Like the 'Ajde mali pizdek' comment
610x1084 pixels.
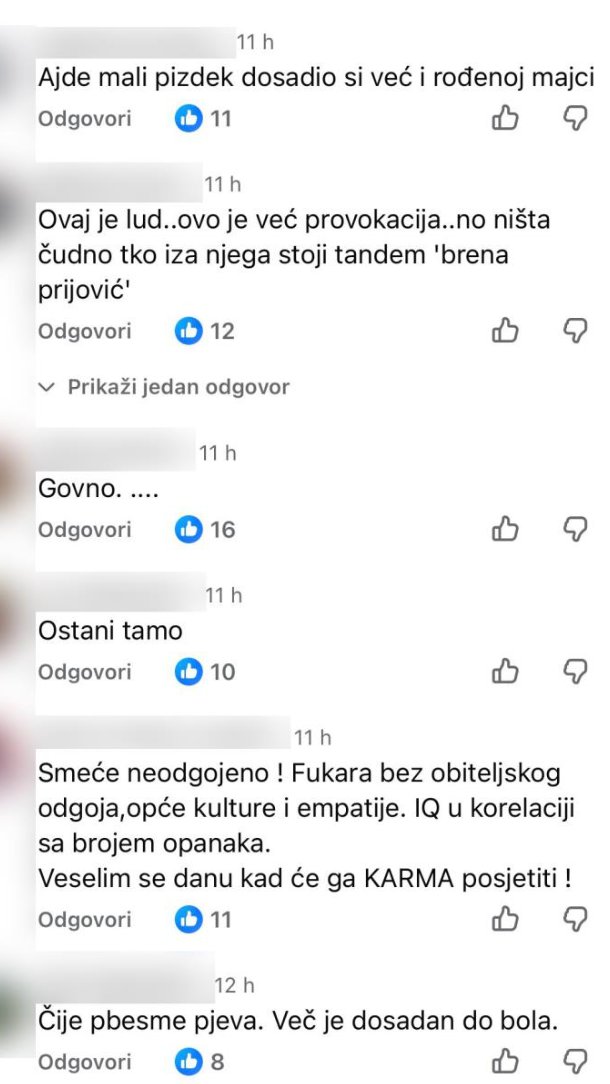tap(507, 119)
